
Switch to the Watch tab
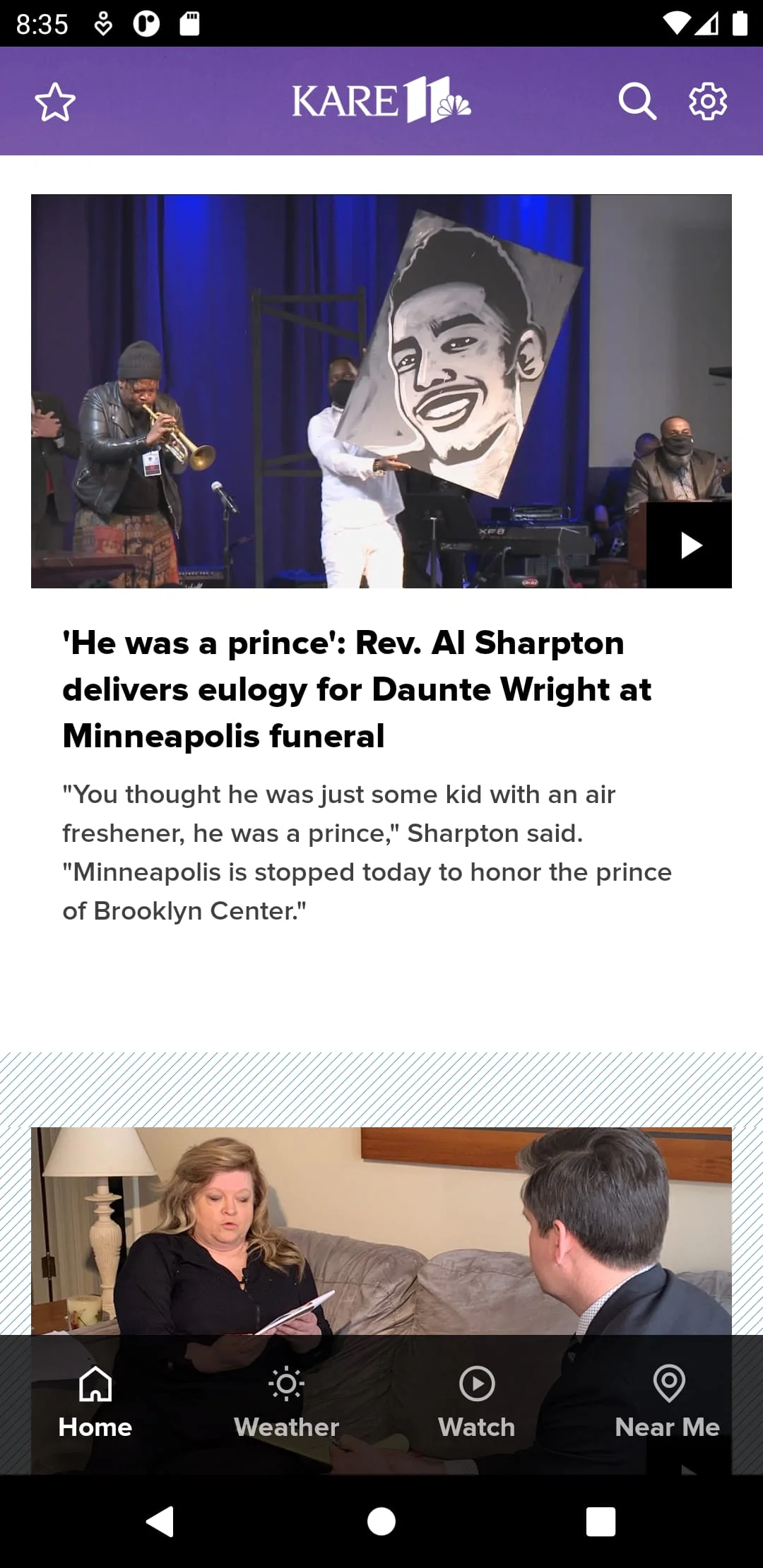pyautogui.click(x=477, y=1403)
